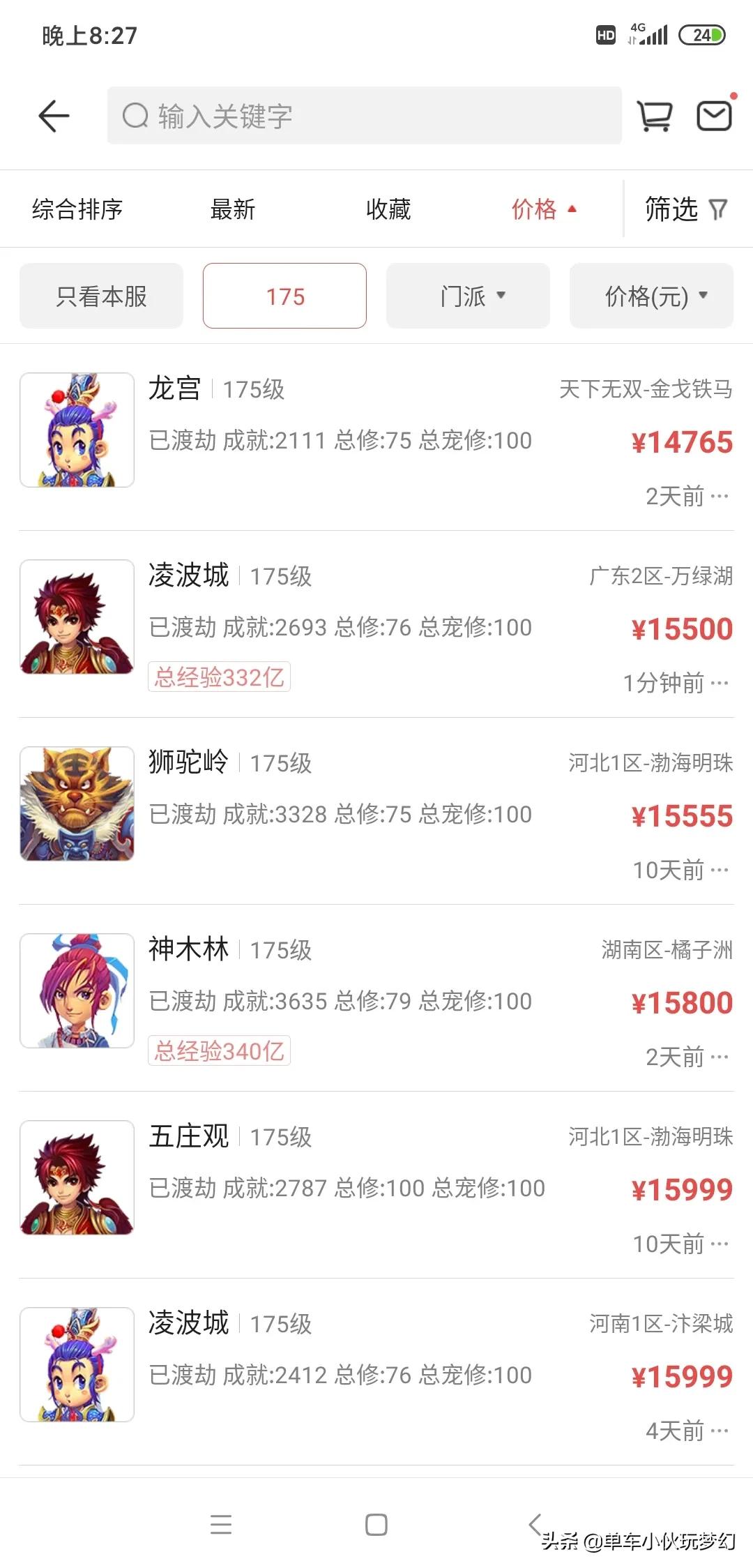Open the 五庄观 listing priced ¥15999
This screenshot has height=1568, width=753.
[376, 1186]
